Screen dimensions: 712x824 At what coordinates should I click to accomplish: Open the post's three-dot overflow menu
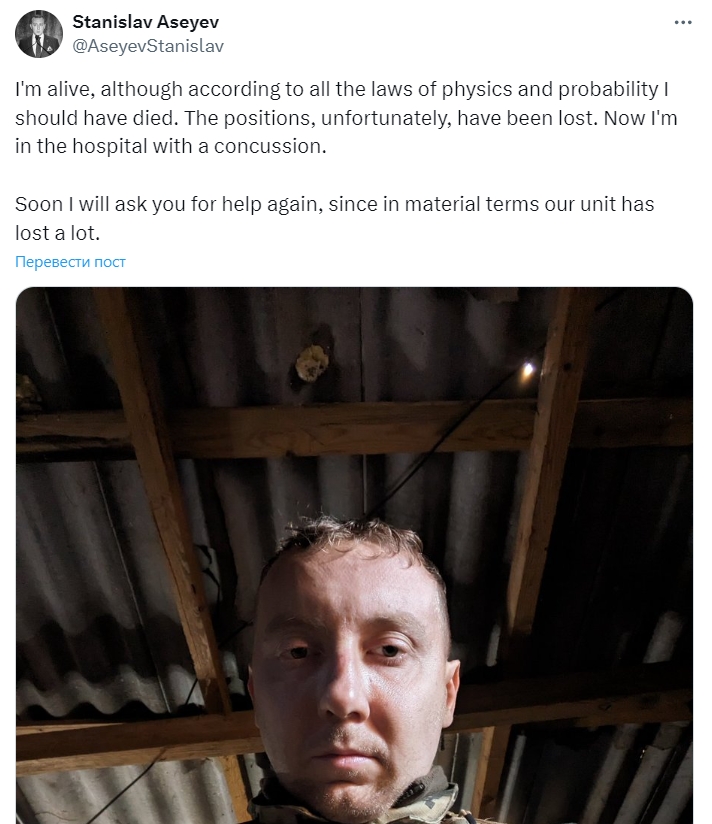pos(683,22)
